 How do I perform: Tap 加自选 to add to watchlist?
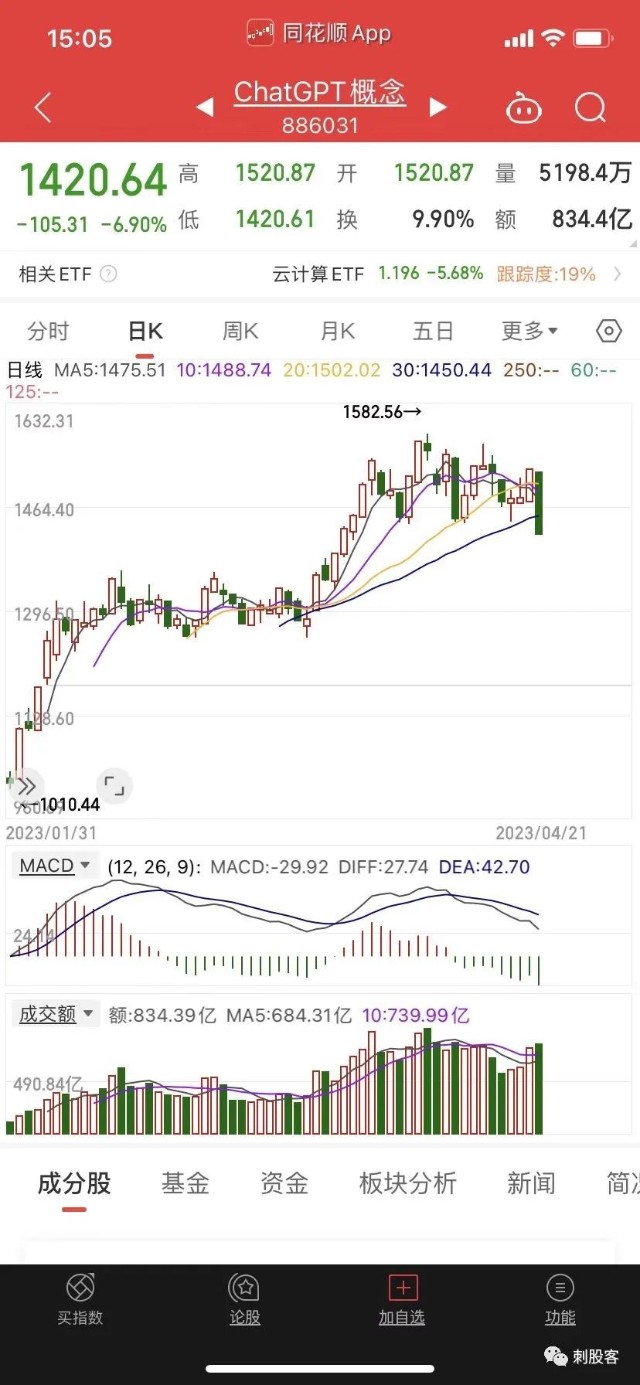[x=402, y=1300]
